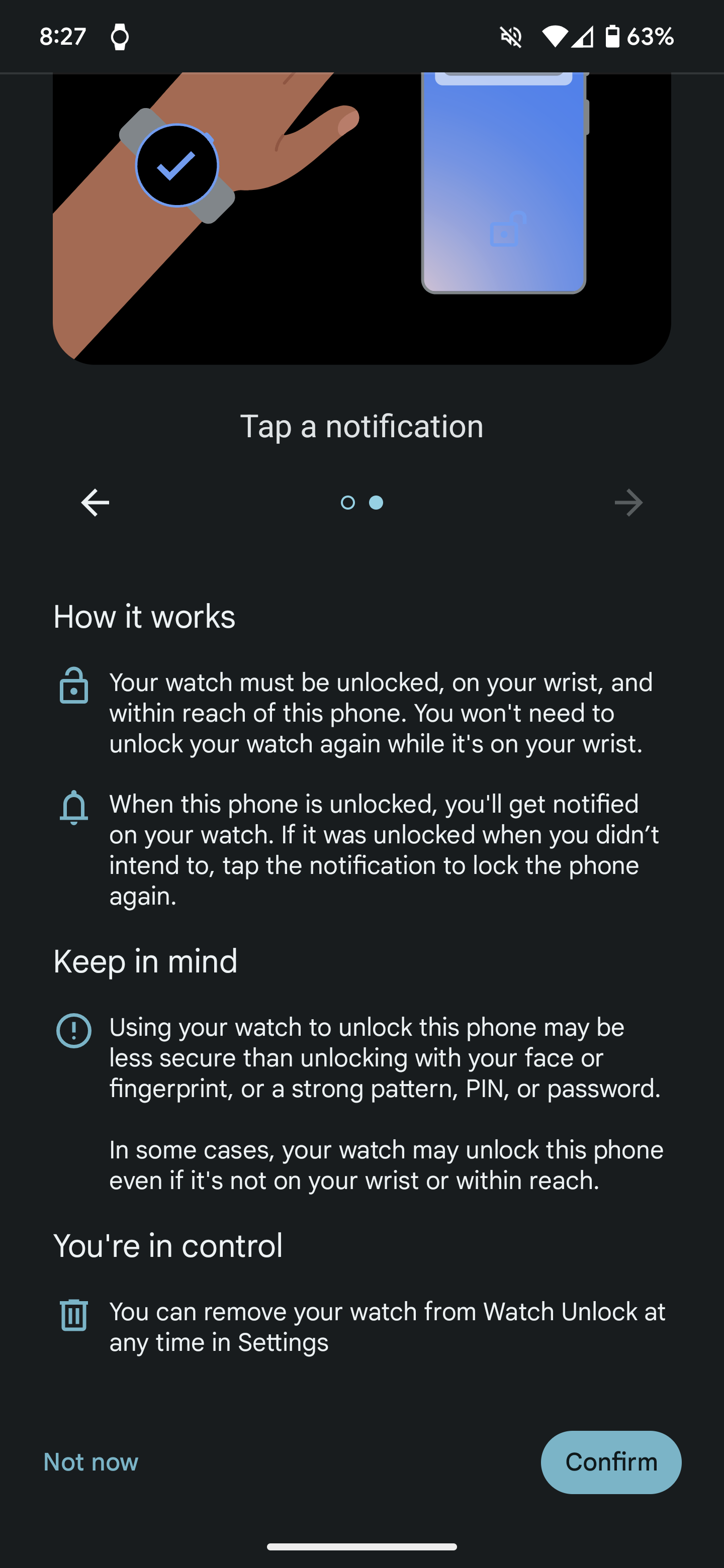This screenshot has height=1568, width=724.
Task: Choose Not now to skip setup
Action: click(x=92, y=1461)
